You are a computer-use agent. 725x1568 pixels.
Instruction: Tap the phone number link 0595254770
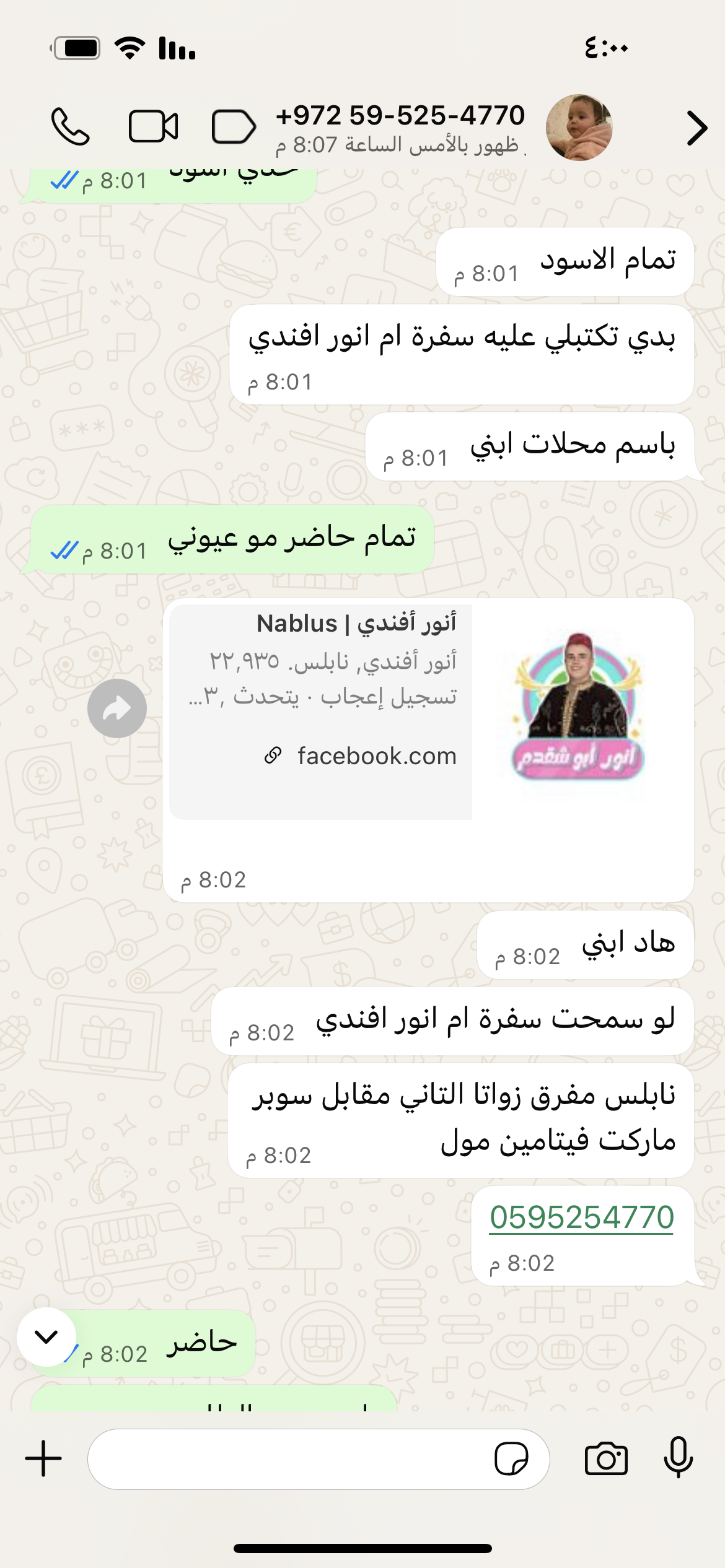coord(581,1217)
